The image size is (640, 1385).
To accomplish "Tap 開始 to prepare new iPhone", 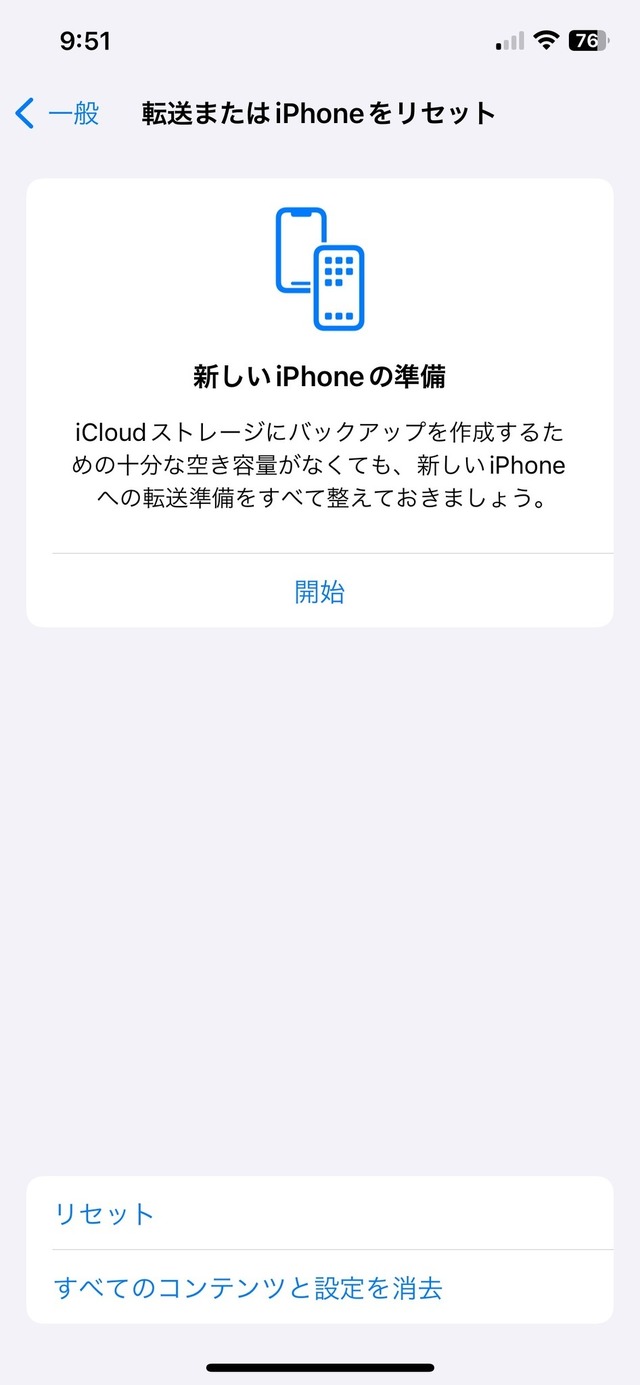I will point(320,591).
